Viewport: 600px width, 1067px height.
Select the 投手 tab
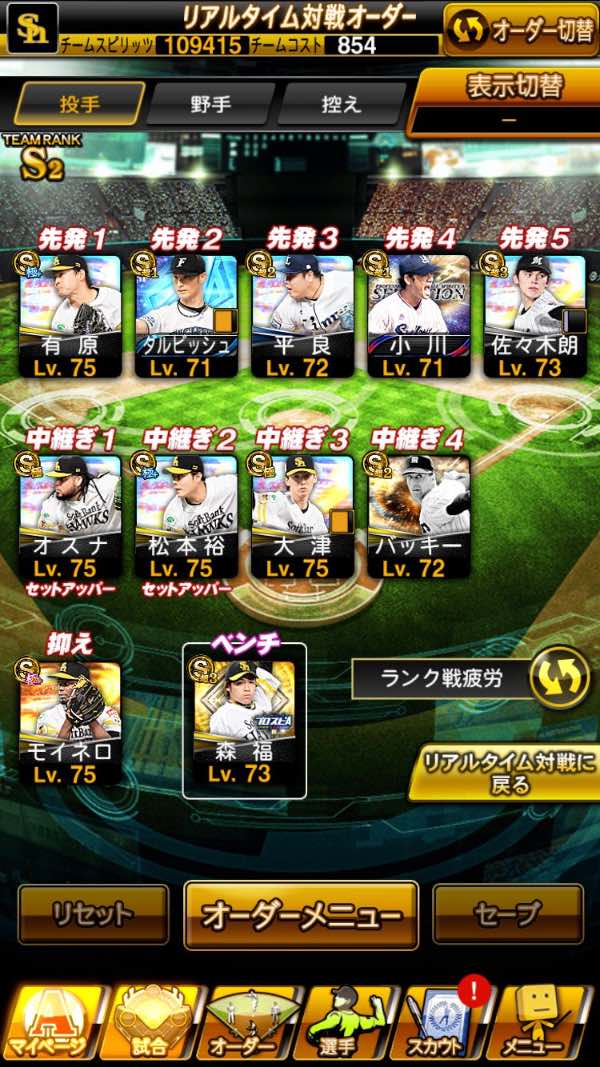79,104
